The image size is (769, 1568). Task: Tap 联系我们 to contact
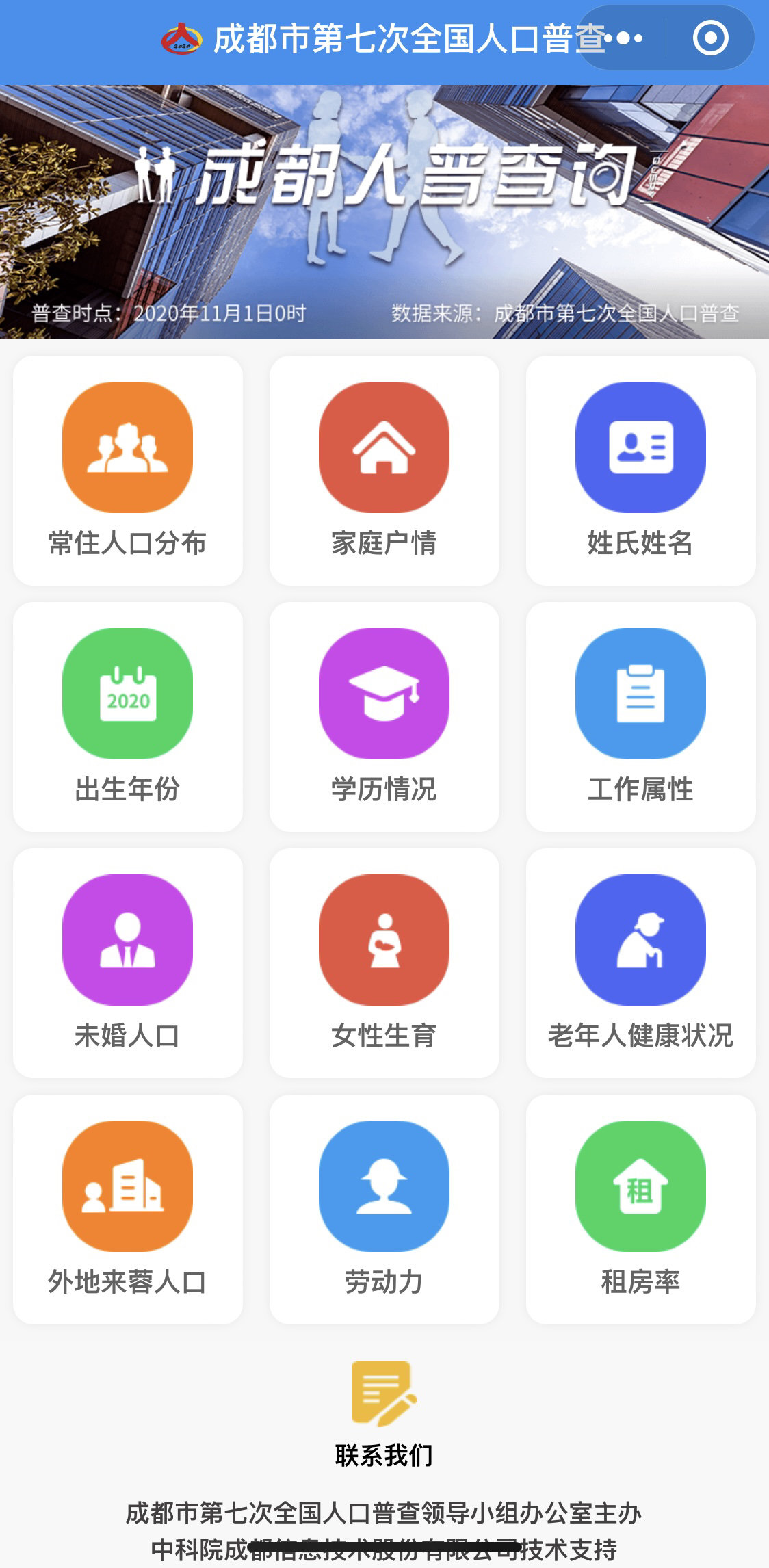click(384, 1415)
